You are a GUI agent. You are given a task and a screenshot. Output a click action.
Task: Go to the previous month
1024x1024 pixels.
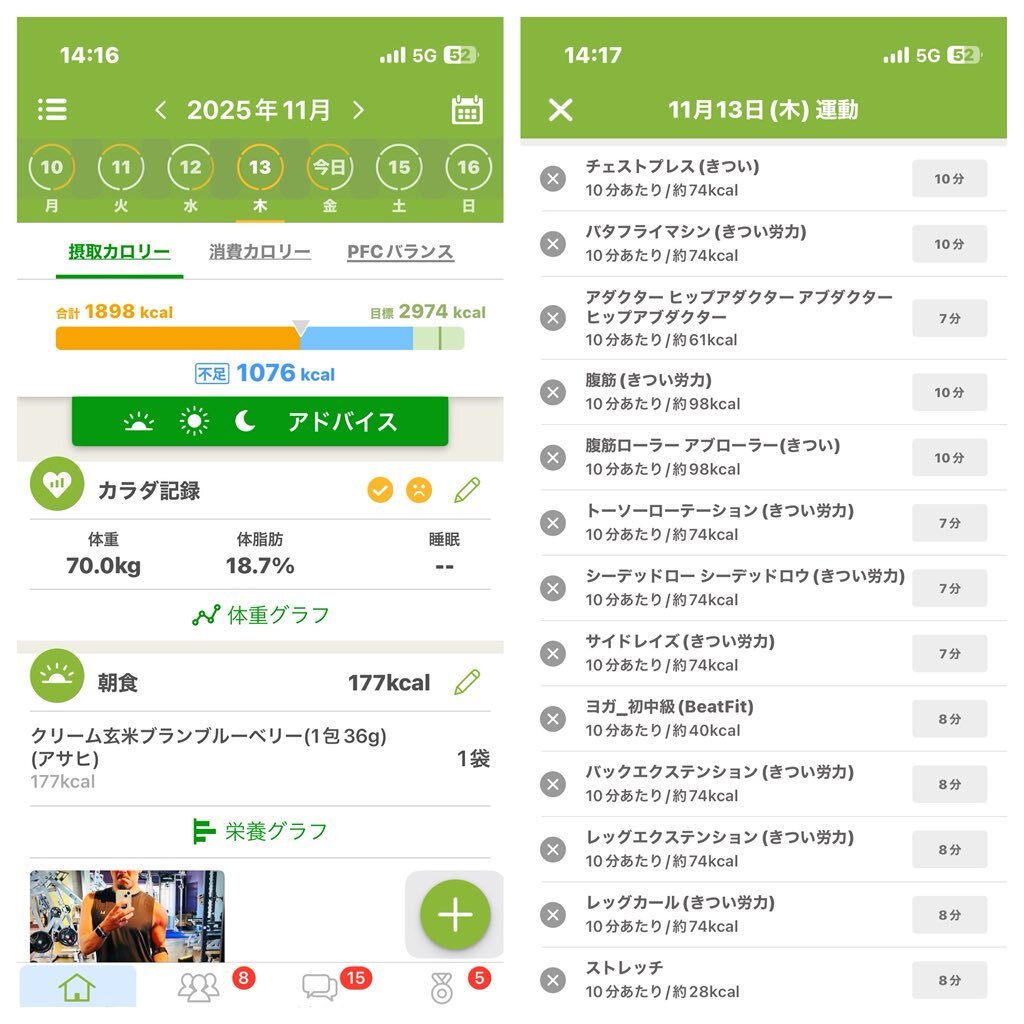coord(160,110)
